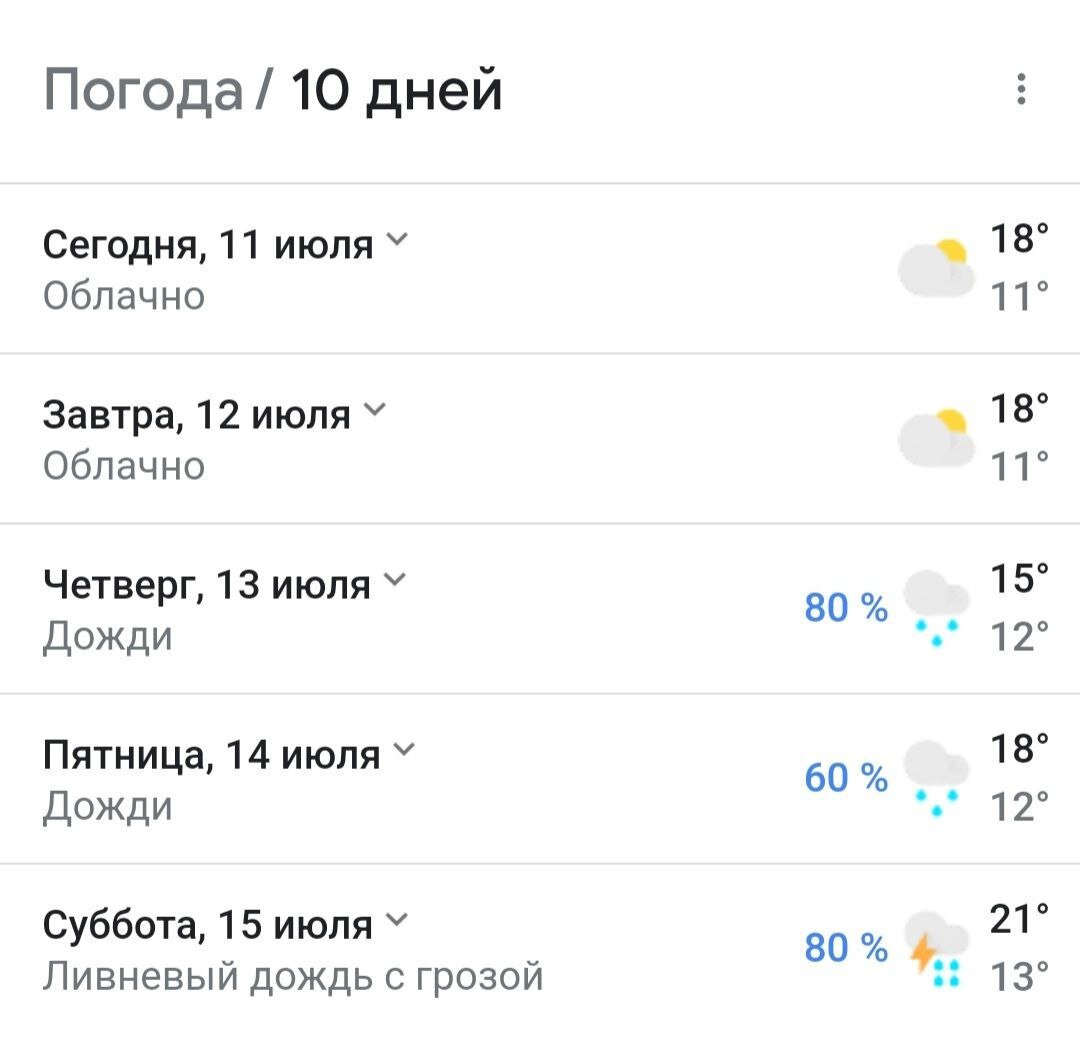Open details for Суббота, 15 июля

(x=397, y=921)
